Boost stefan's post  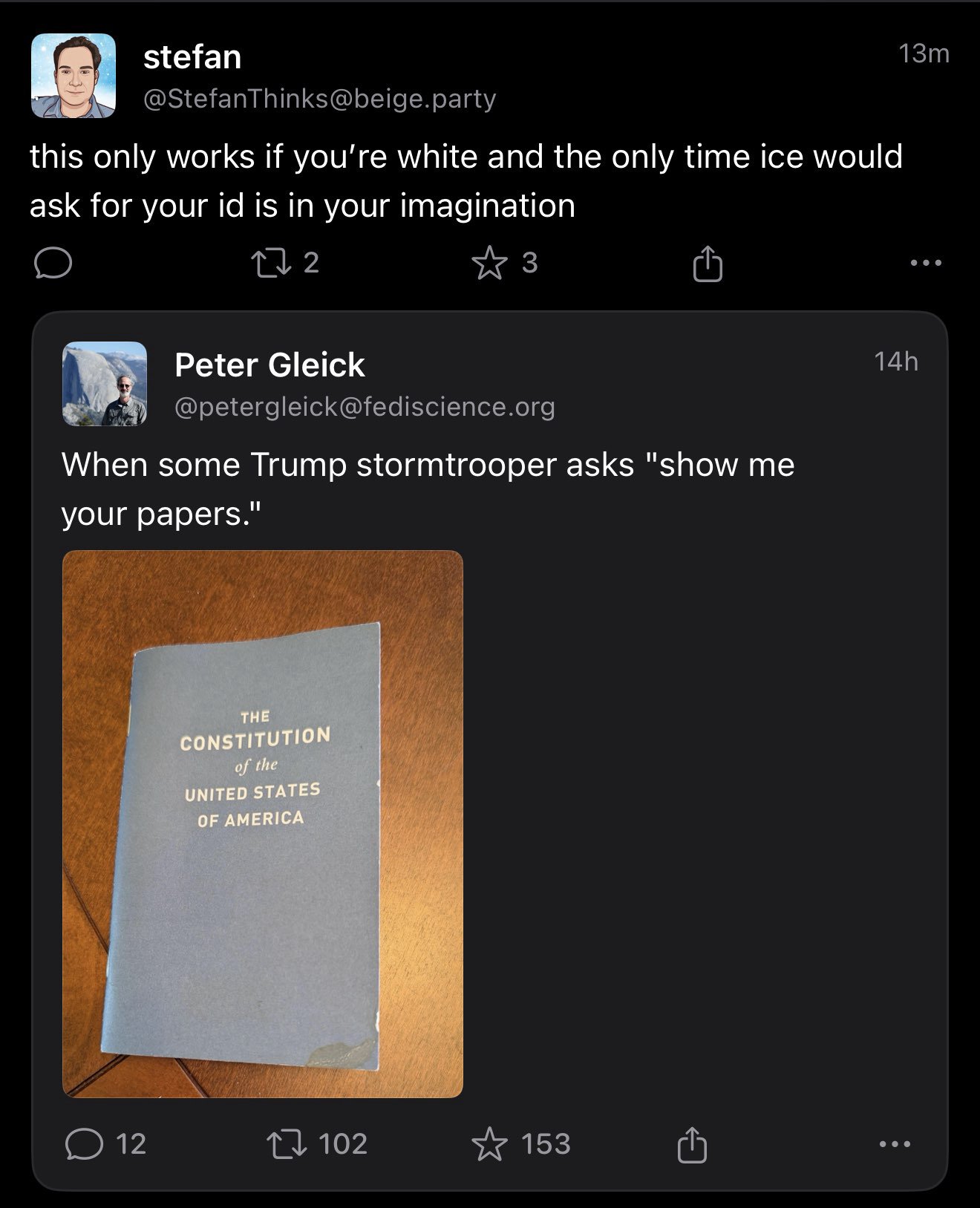pyautogui.click(x=271, y=263)
